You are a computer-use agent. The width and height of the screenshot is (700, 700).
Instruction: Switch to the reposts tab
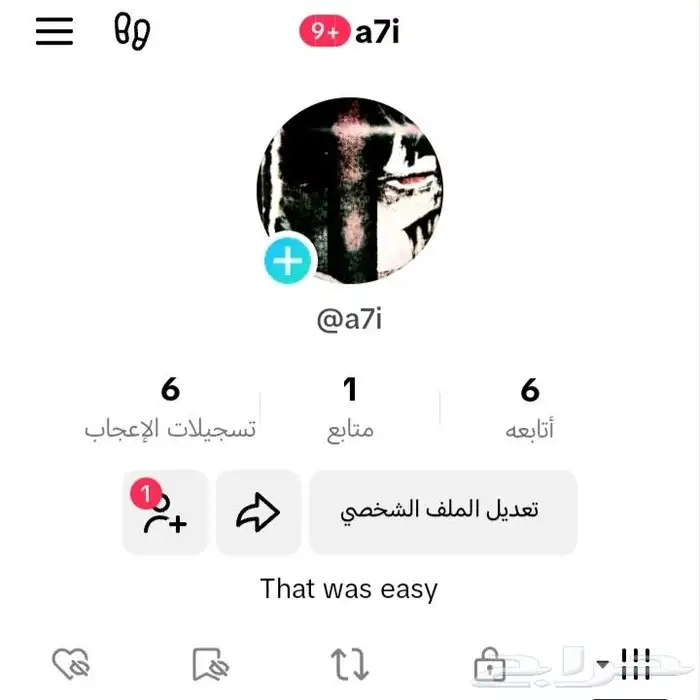click(x=350, y=663)
